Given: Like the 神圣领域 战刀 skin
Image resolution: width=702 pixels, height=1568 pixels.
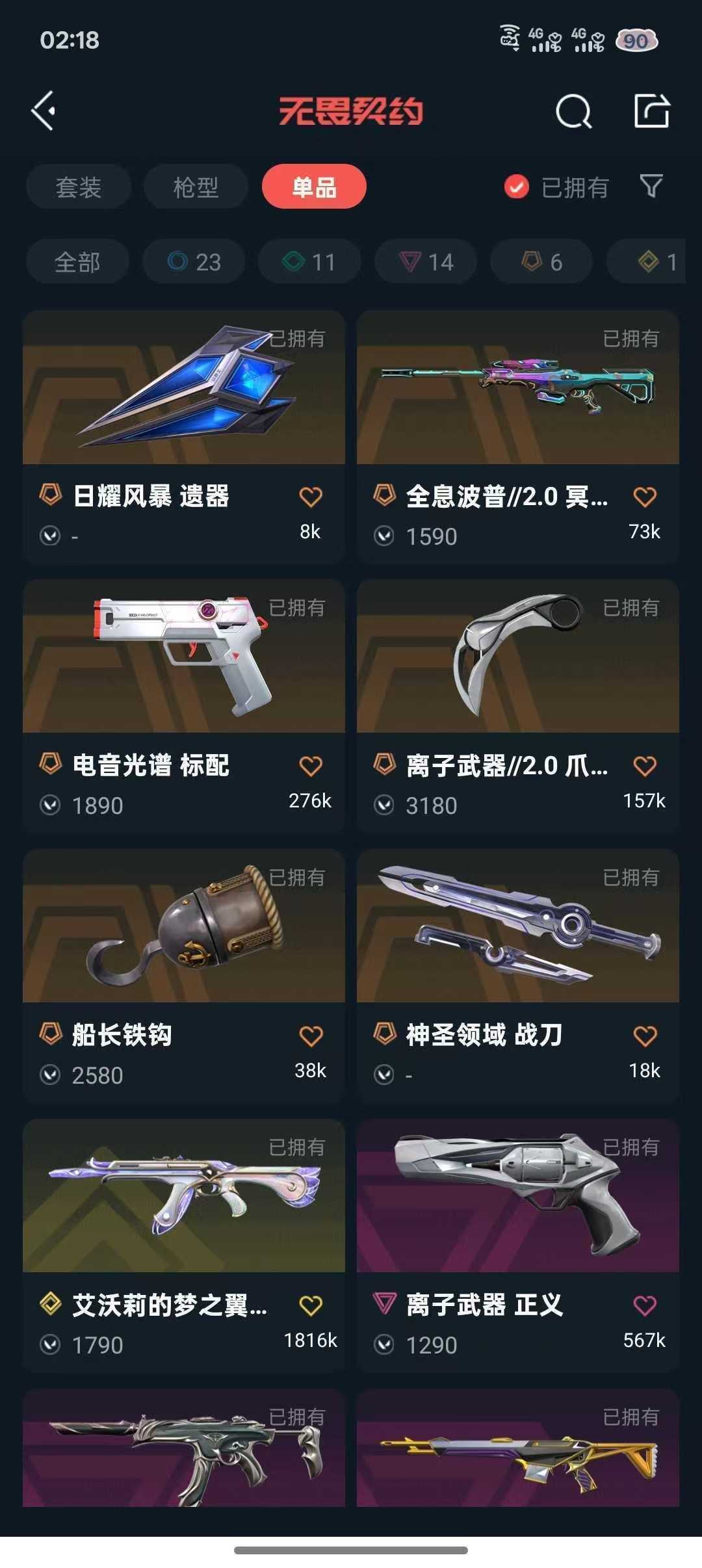Looking at the screenshot, I should click(645, 1036).
